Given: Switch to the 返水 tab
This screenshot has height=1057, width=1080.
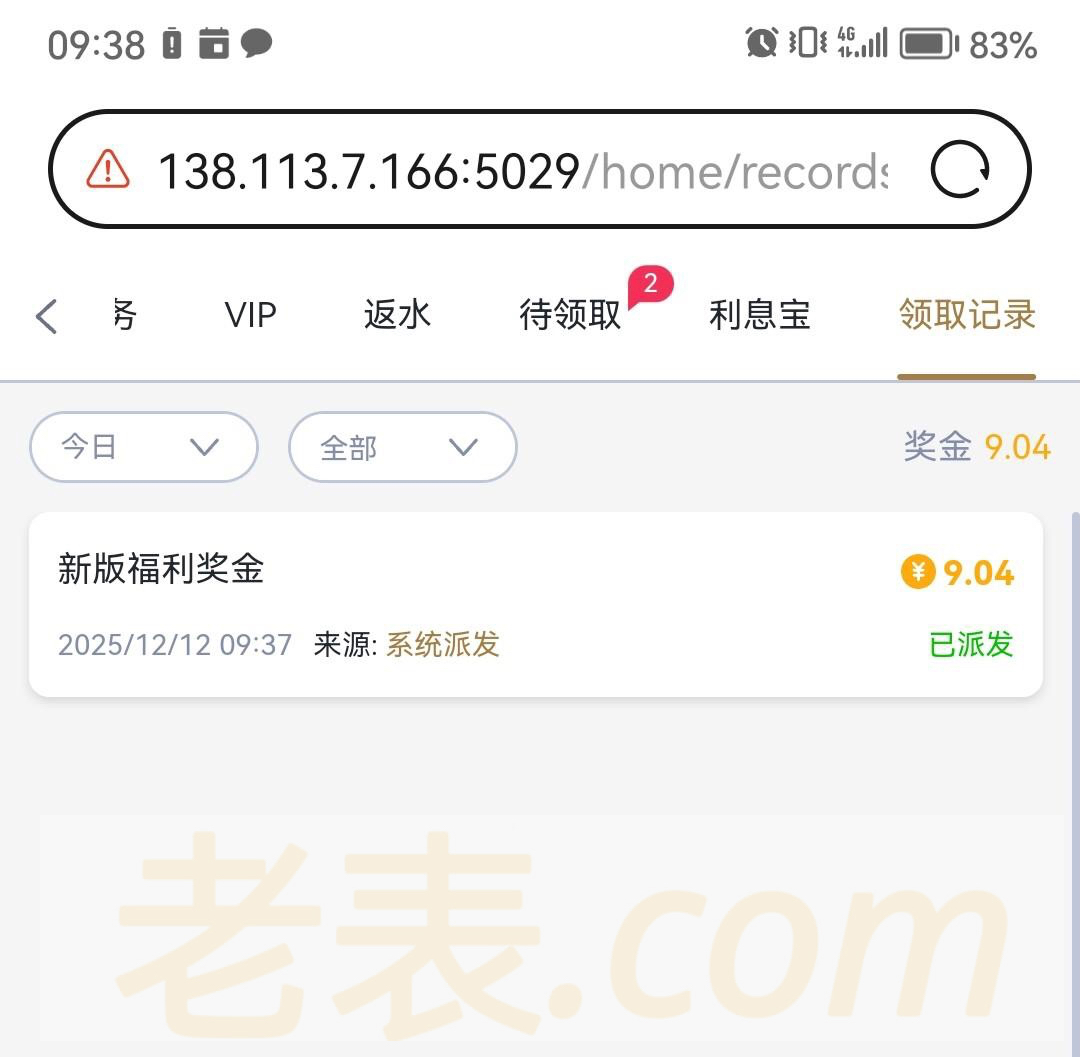Looking at the screenshot, I should 397,315.
